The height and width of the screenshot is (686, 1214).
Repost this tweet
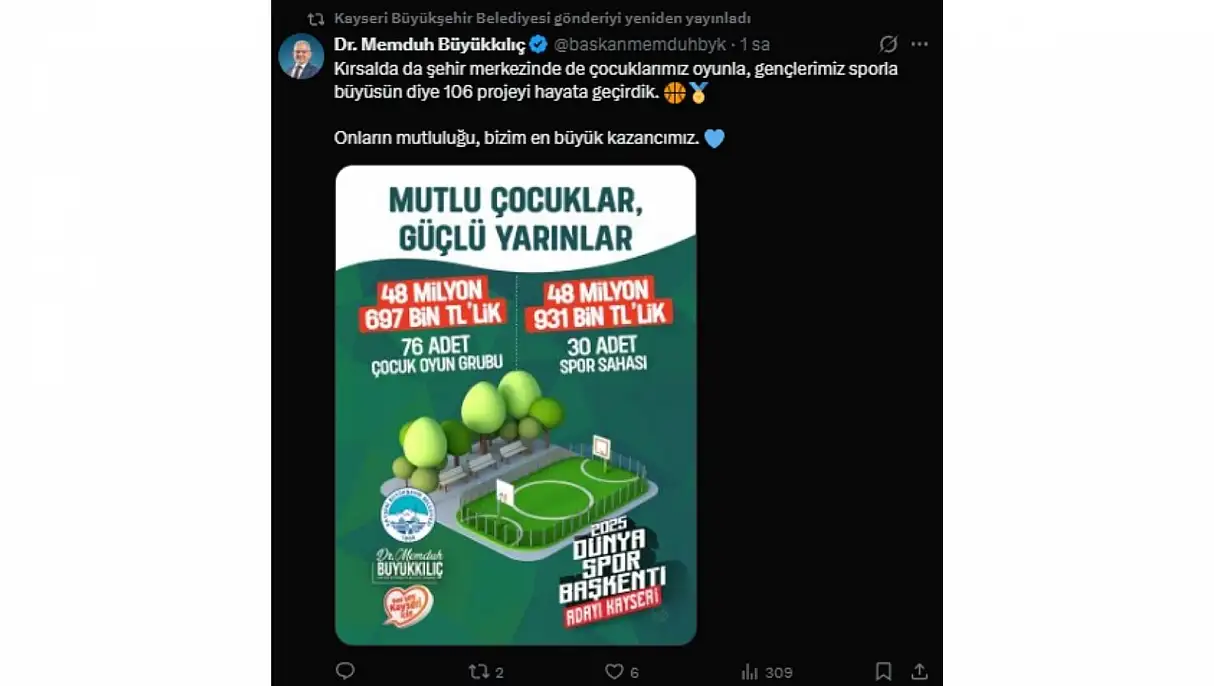[479, 672]
